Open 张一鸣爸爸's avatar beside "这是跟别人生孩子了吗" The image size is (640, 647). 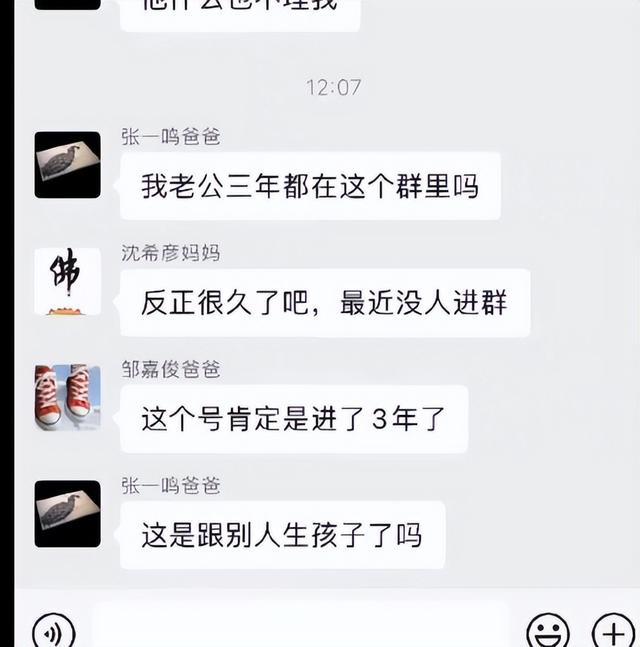(67, 514)
